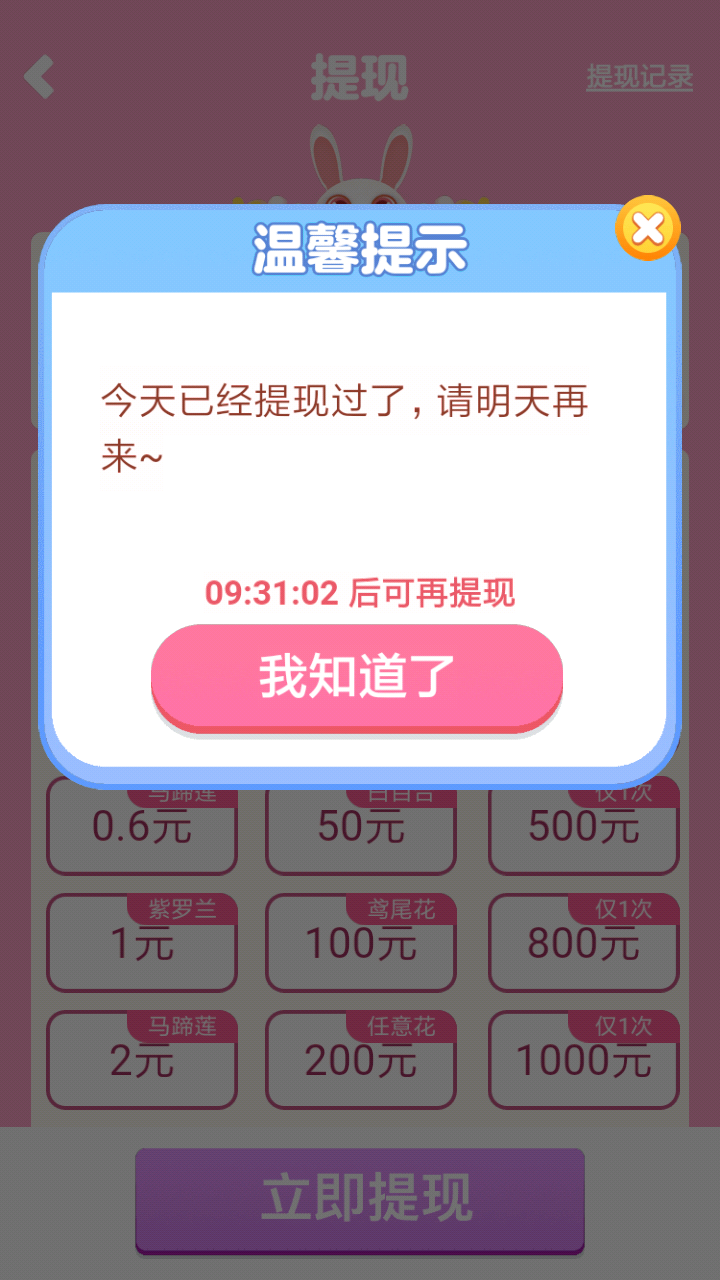Image resolution: width=720 pixels, height=1280 pixels.
Task: Select the 2元 马蹄莲 option
Action: (142, 1060)
